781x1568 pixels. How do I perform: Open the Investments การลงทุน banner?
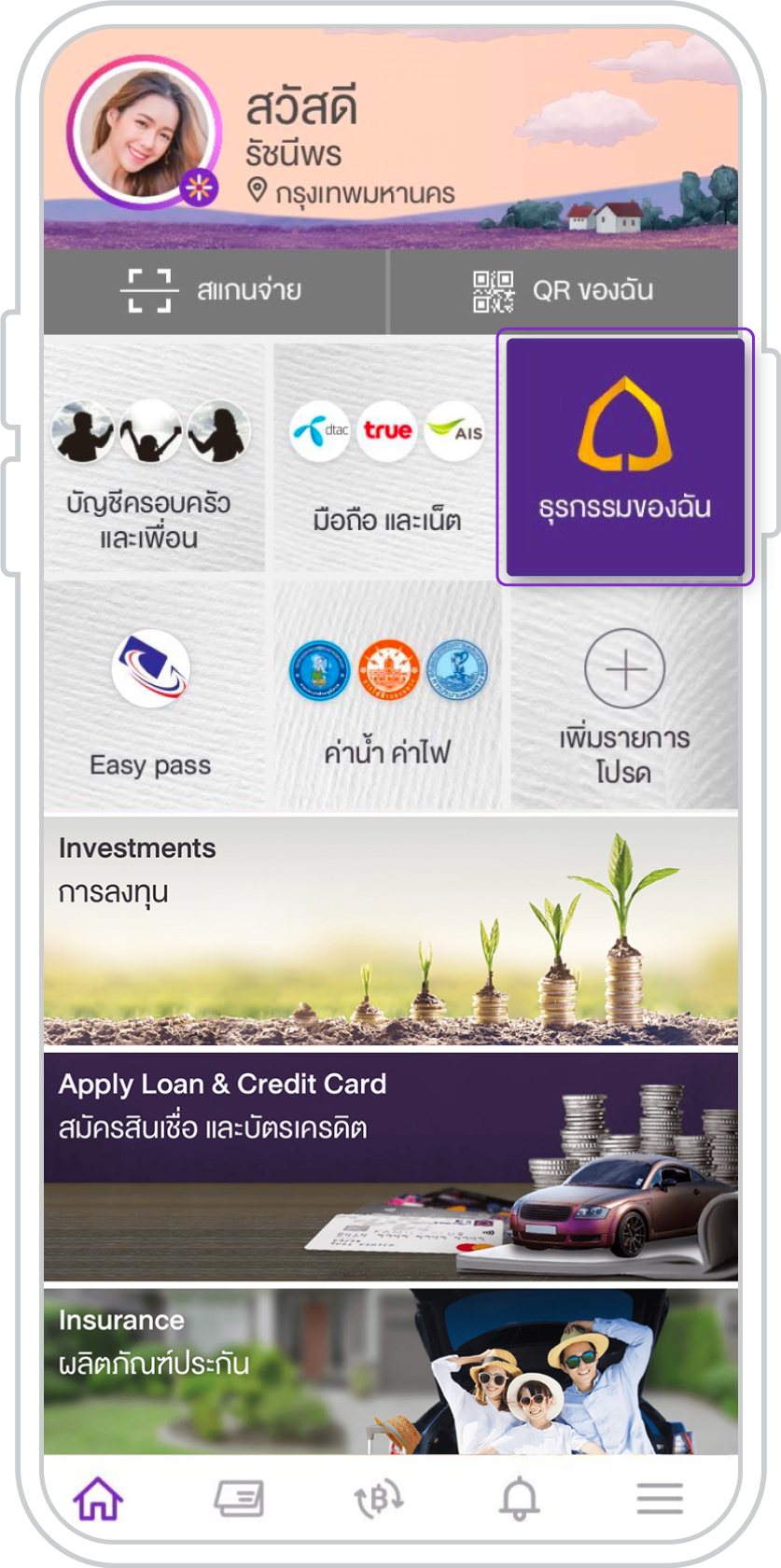pyautogui.click(x=390, y=931)
